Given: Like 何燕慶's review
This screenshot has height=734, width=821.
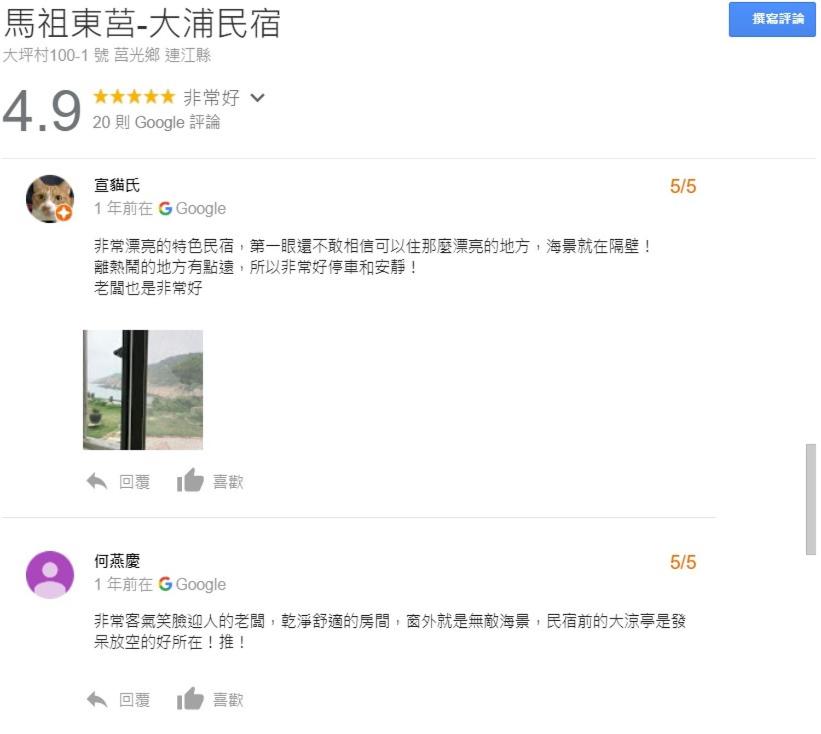Looking at the screenshot, I should coord(211,700).
